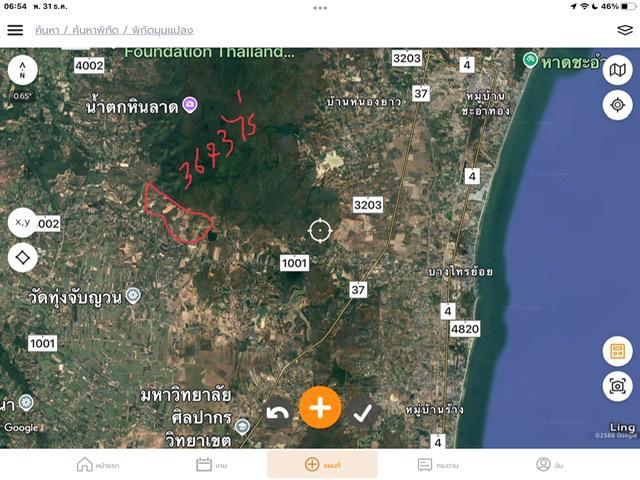Add a point with the orange plus

coord(320,407)
